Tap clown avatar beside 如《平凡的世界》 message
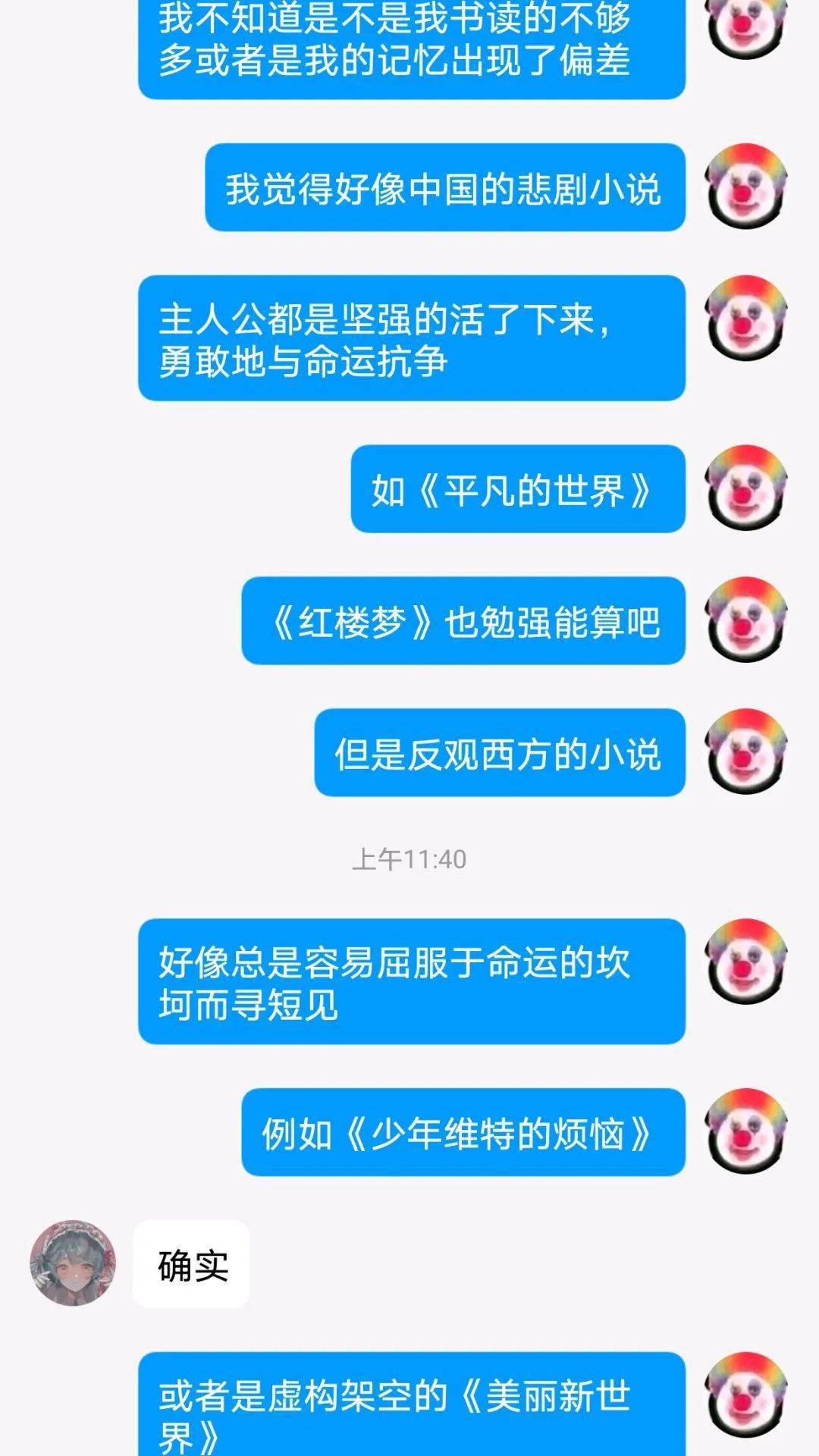Screen dimensions: 819x1456 pos(746,488)
